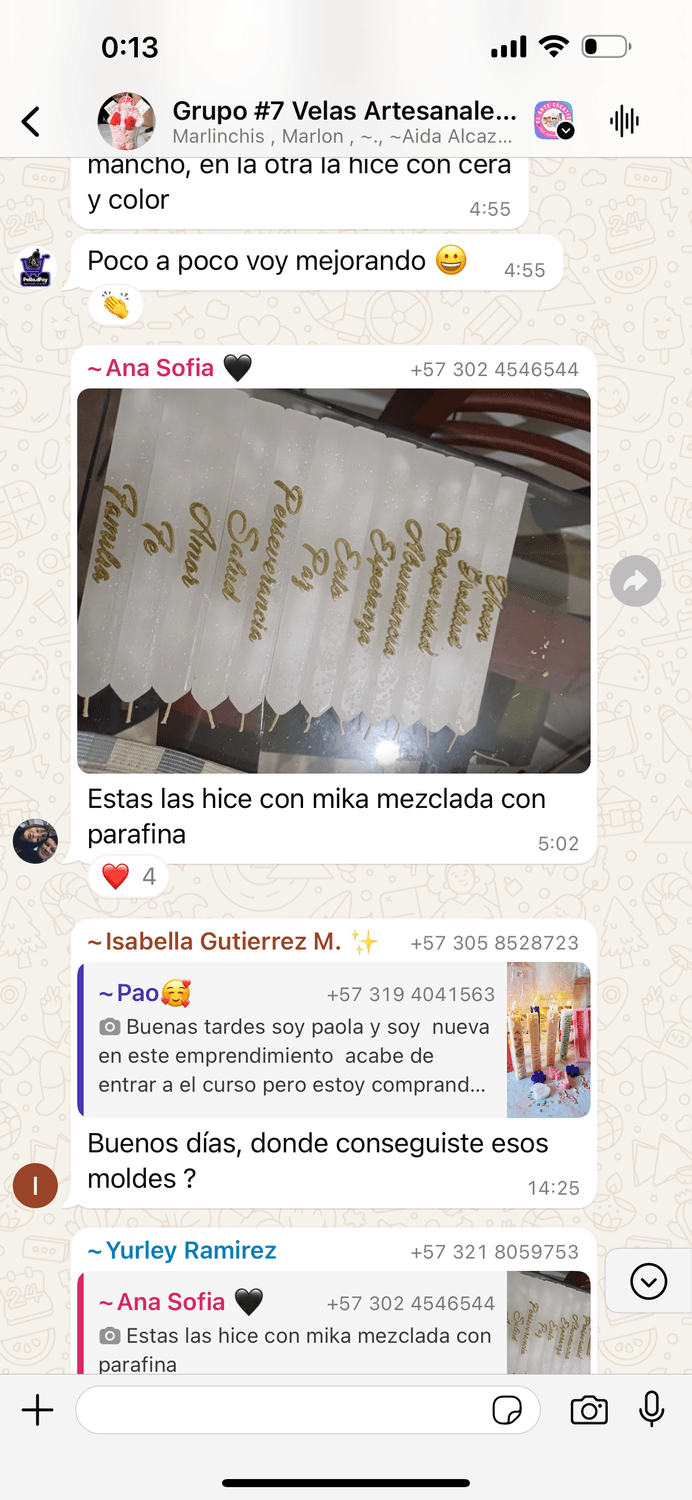Tap the message text field
The height and width of the screenshot is (1500, 692).
point(280,1411)
